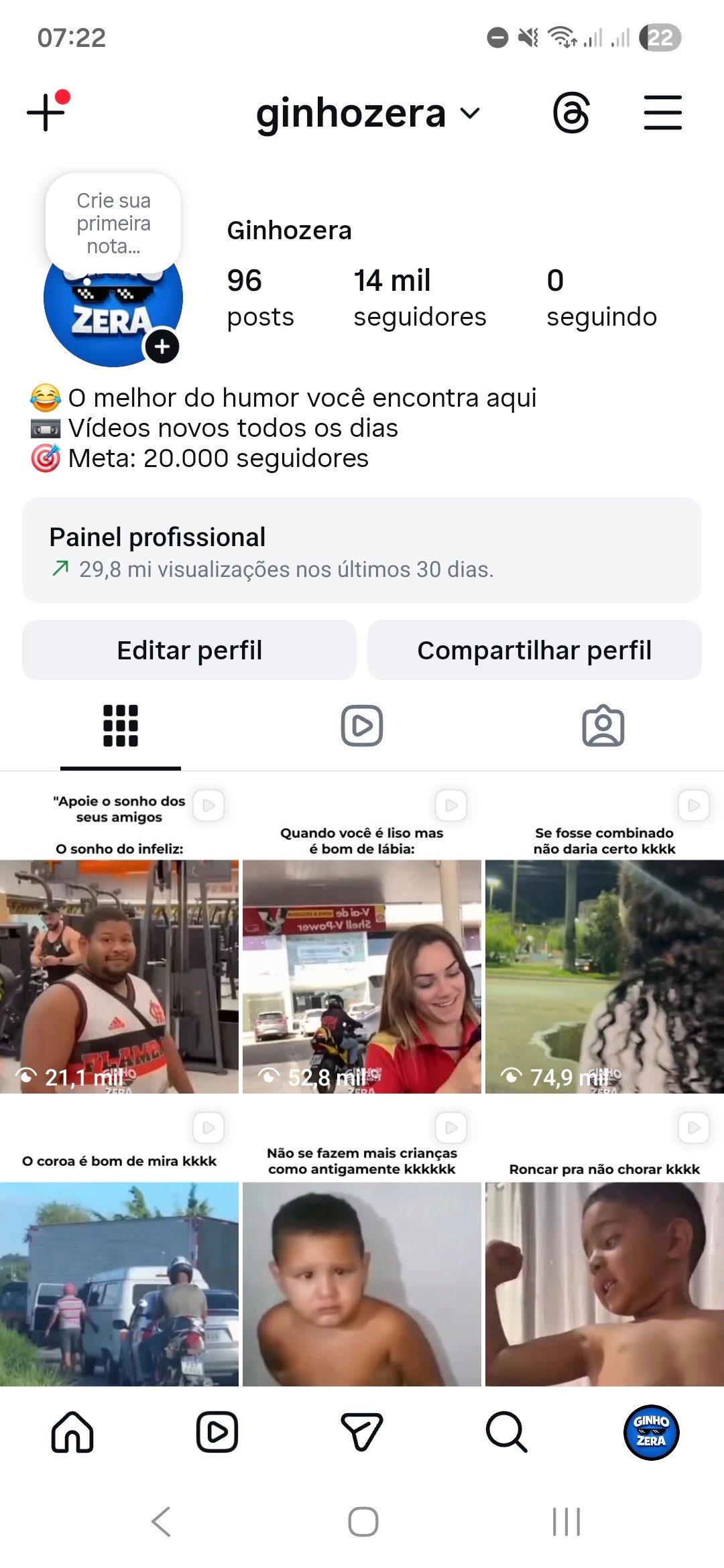Create your first note bubble

click(113, 223)
